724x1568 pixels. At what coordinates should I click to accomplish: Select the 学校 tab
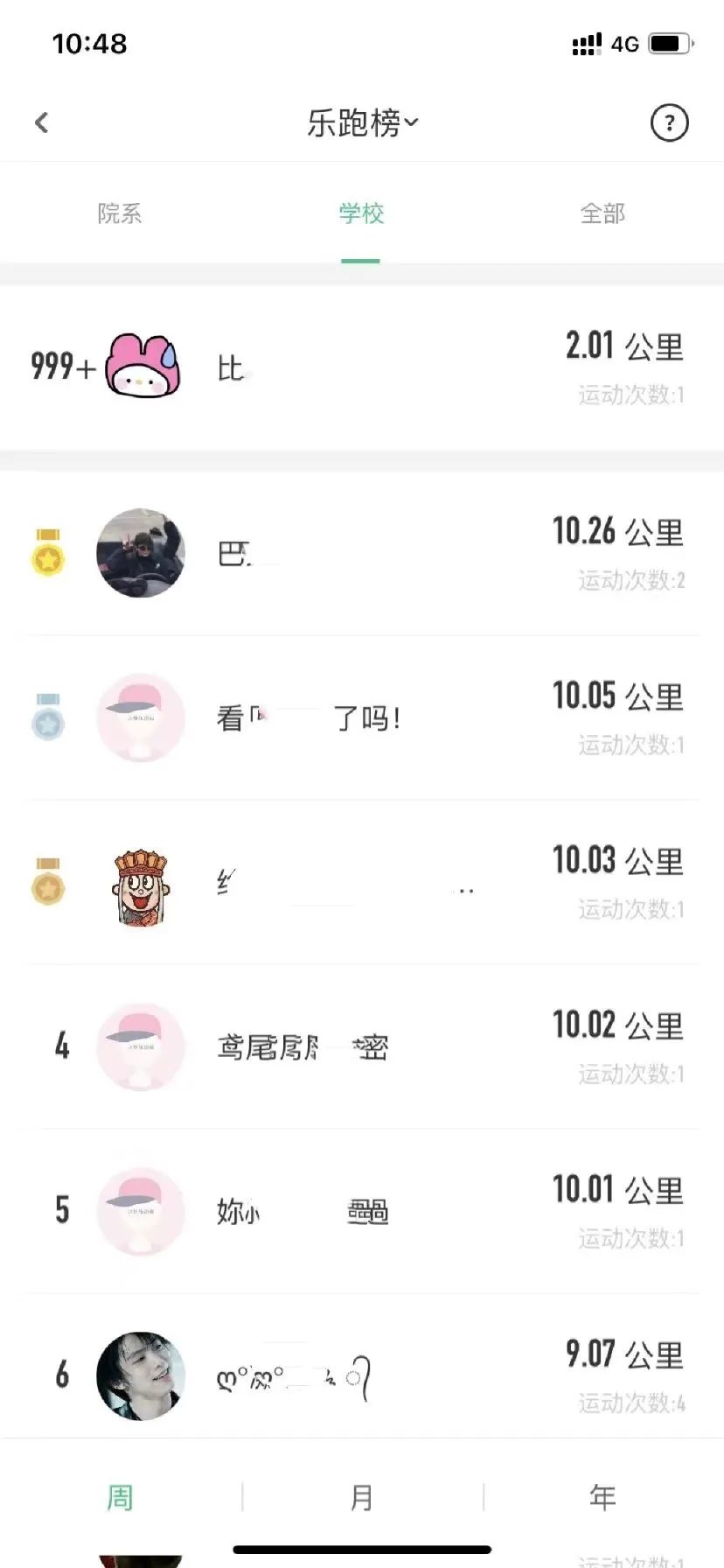pos(361,213)
